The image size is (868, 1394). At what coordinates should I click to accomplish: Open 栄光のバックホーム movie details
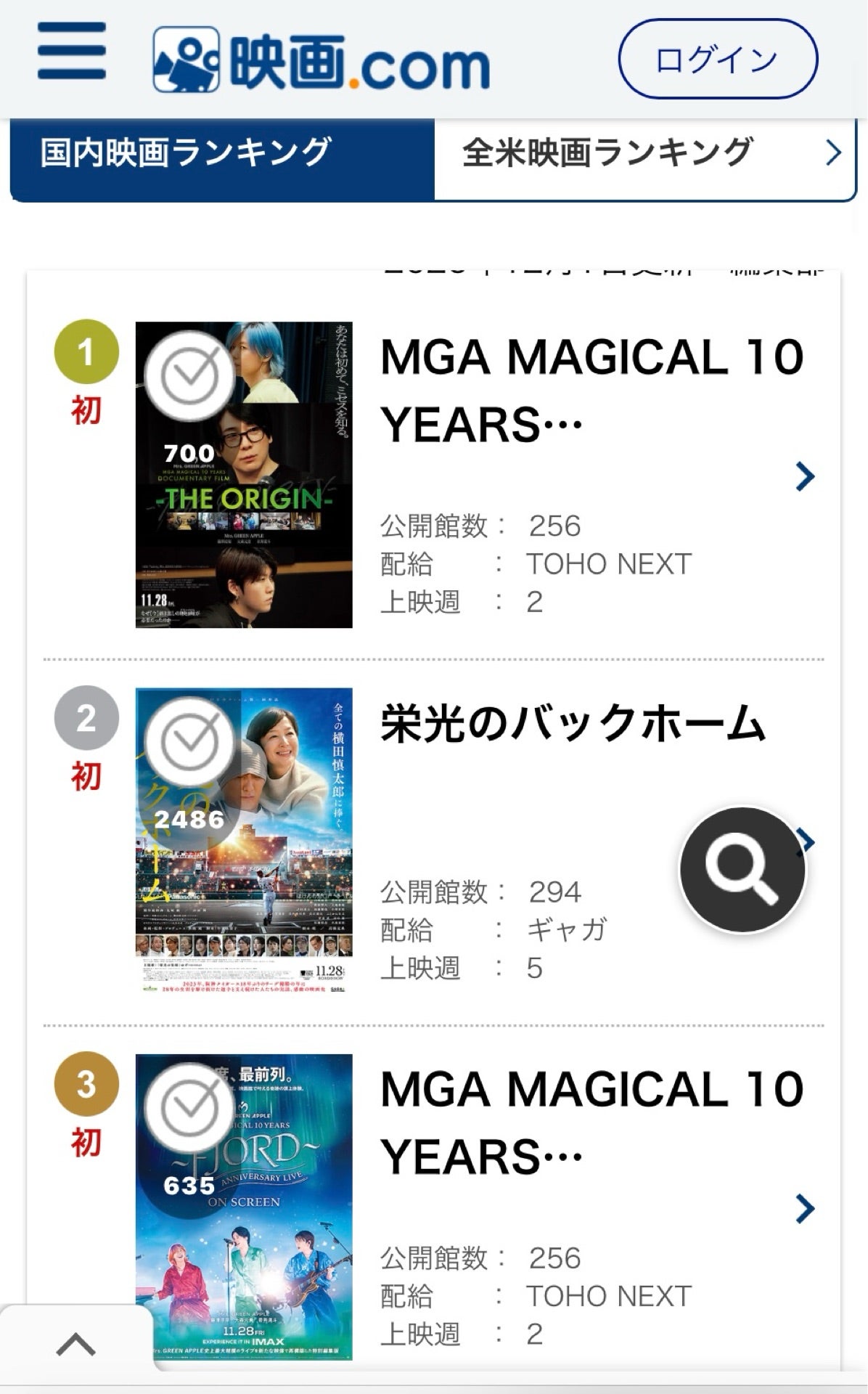(572, 725)
